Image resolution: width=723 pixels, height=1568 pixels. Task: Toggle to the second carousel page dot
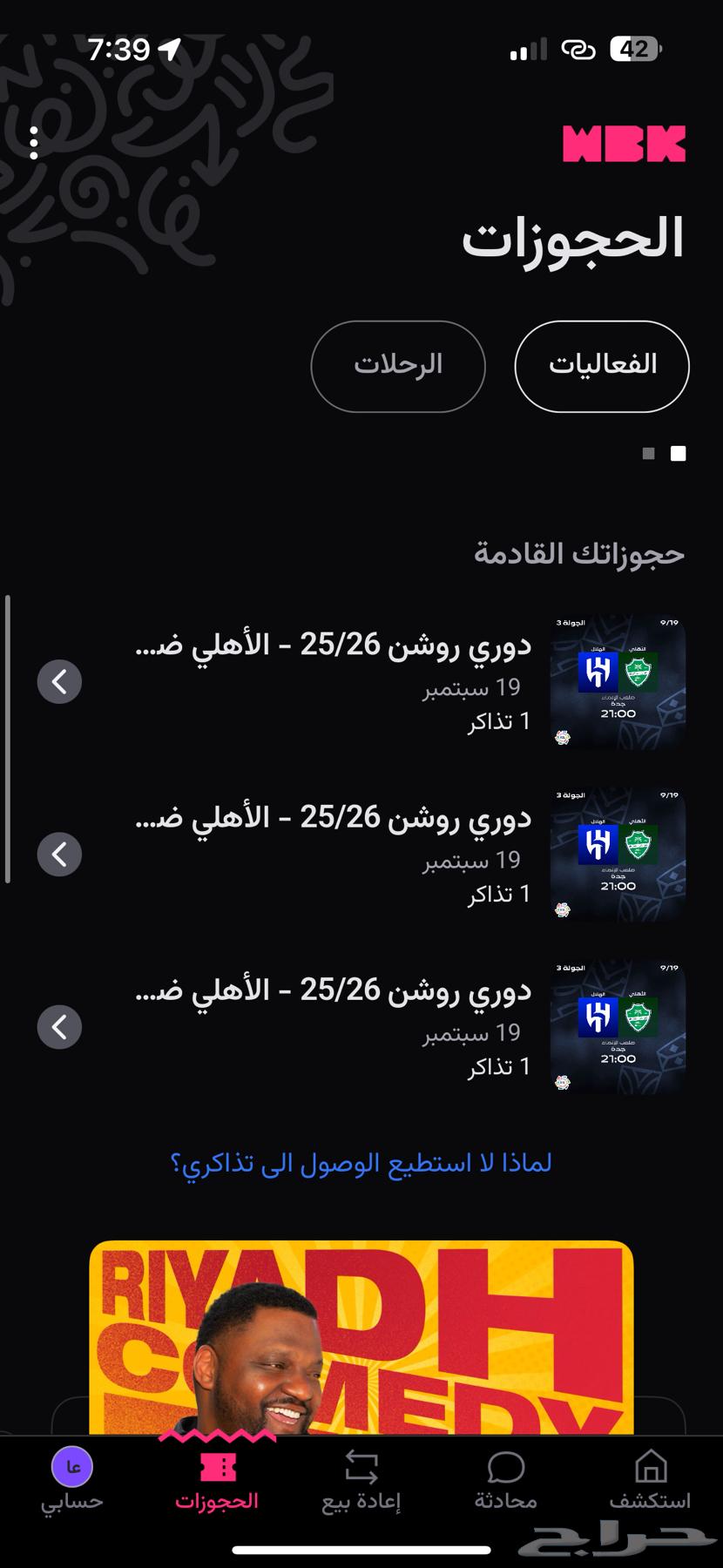click(648, 454)
